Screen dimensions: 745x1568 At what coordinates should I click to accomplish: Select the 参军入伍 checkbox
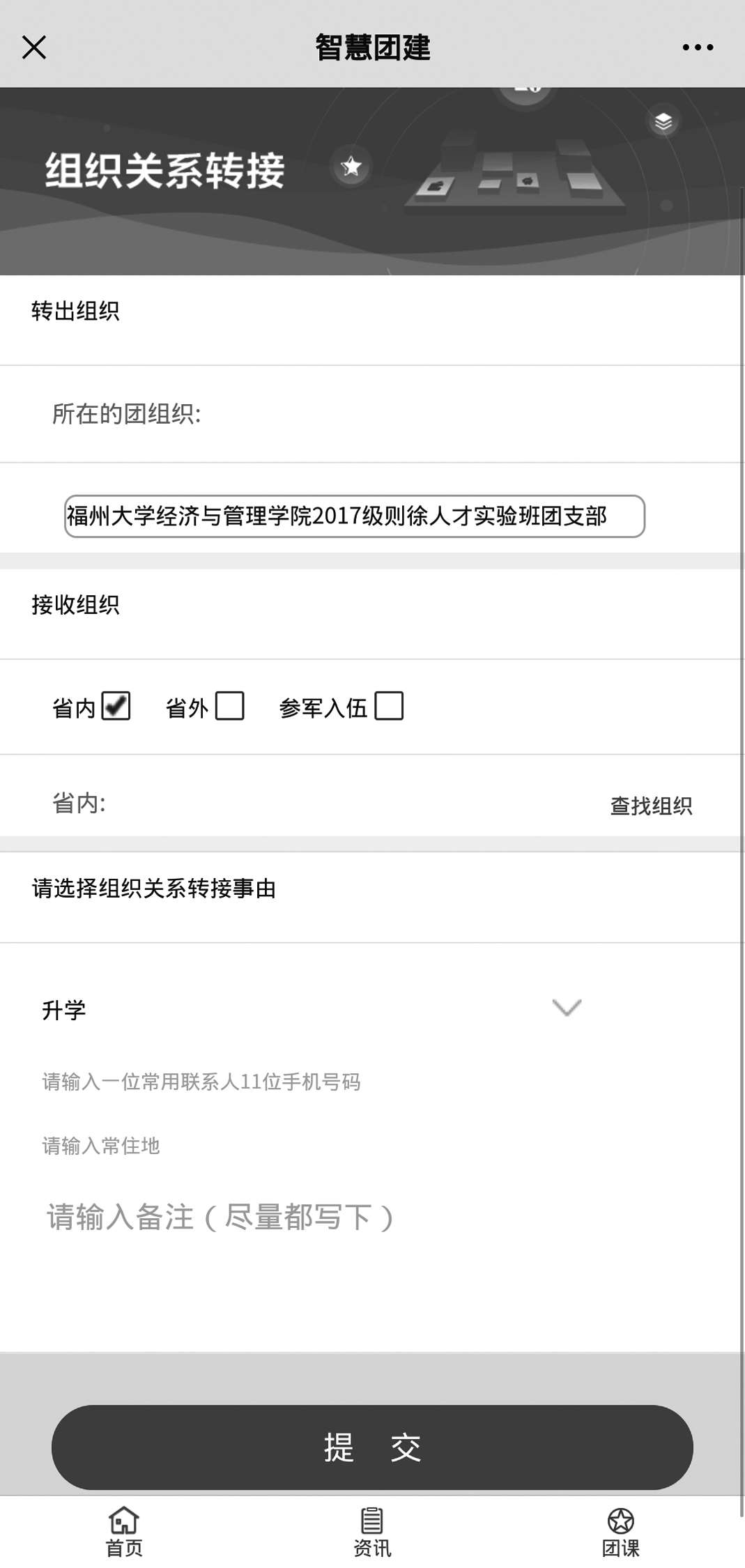pos(389,705)
